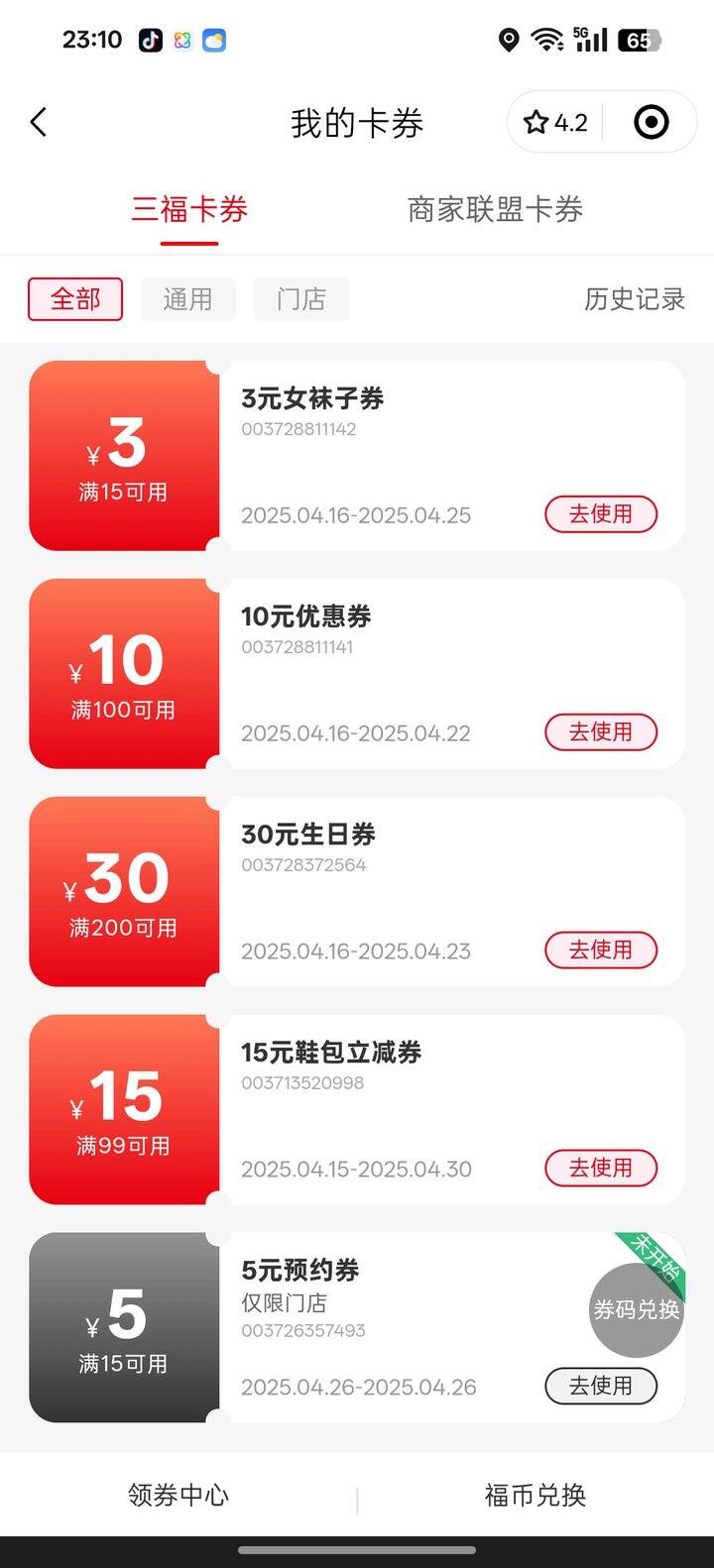
Task: Switch to the 商家联盟卡券 tab
Action: click(x=495, y=210)
